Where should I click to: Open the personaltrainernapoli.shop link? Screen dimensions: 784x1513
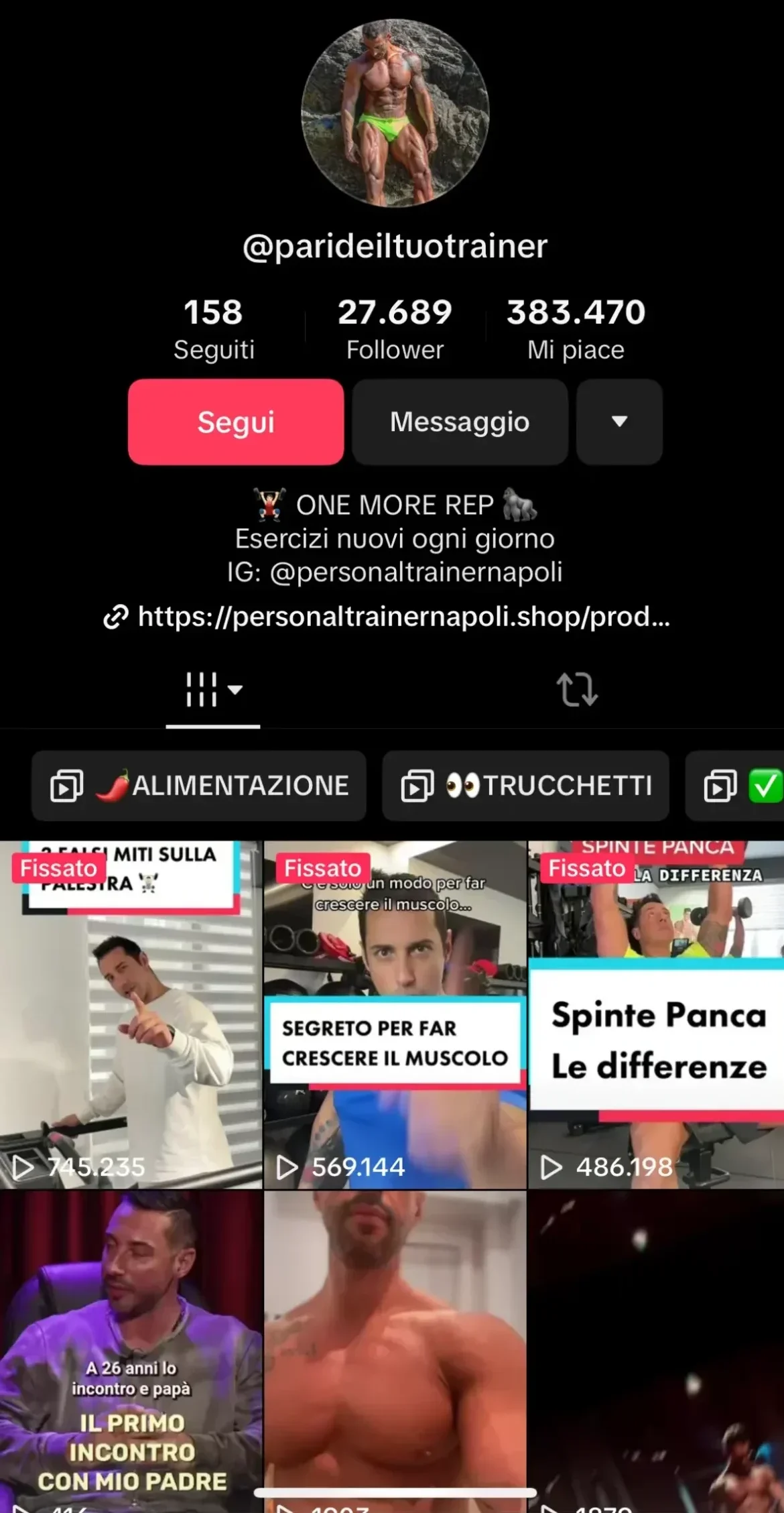[x=402, y=617]
